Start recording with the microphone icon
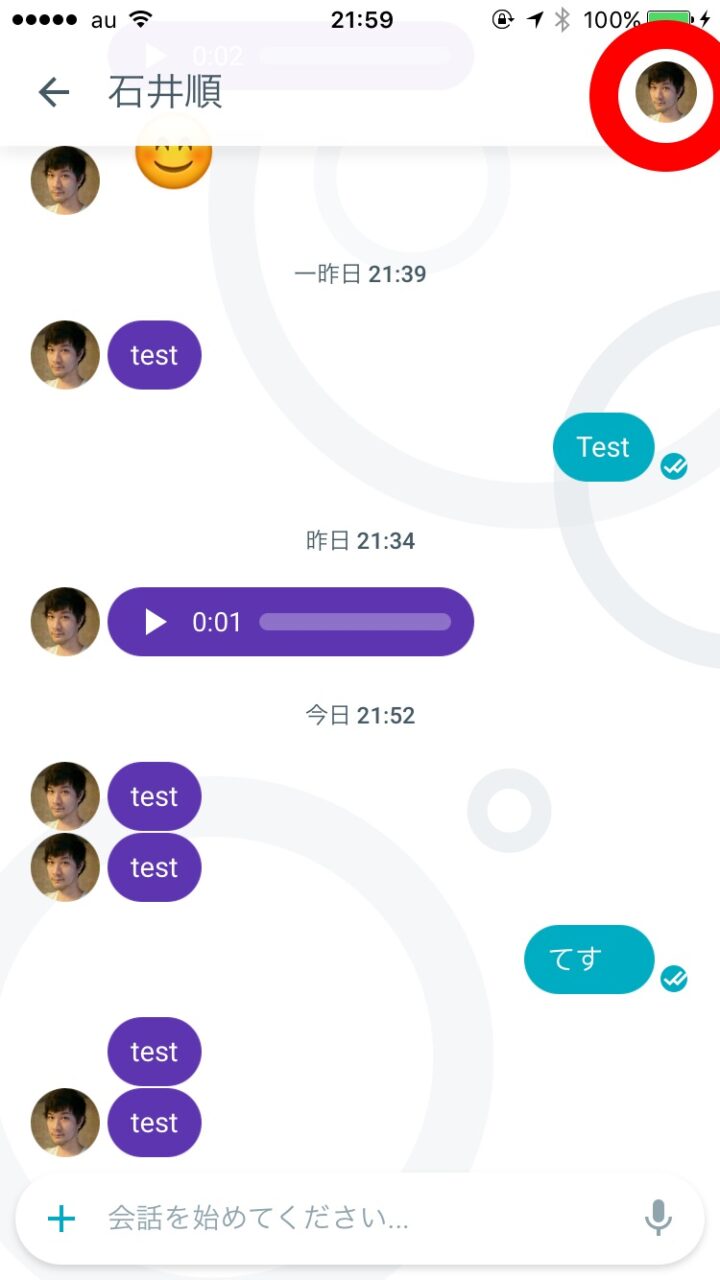720x1280 pixels. pos(657,1218)
